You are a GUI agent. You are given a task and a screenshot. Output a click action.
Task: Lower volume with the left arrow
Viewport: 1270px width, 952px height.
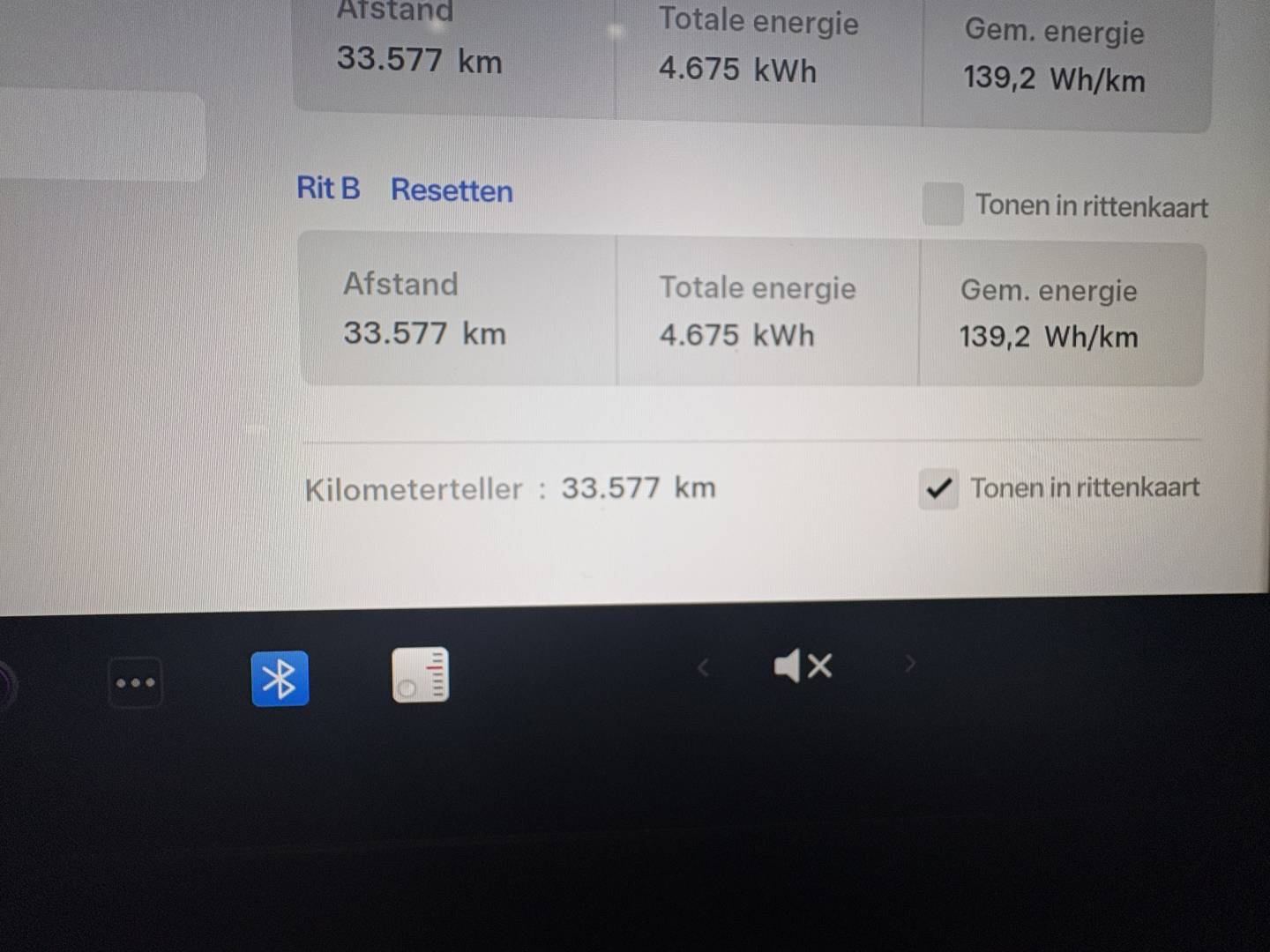[703, 668]
